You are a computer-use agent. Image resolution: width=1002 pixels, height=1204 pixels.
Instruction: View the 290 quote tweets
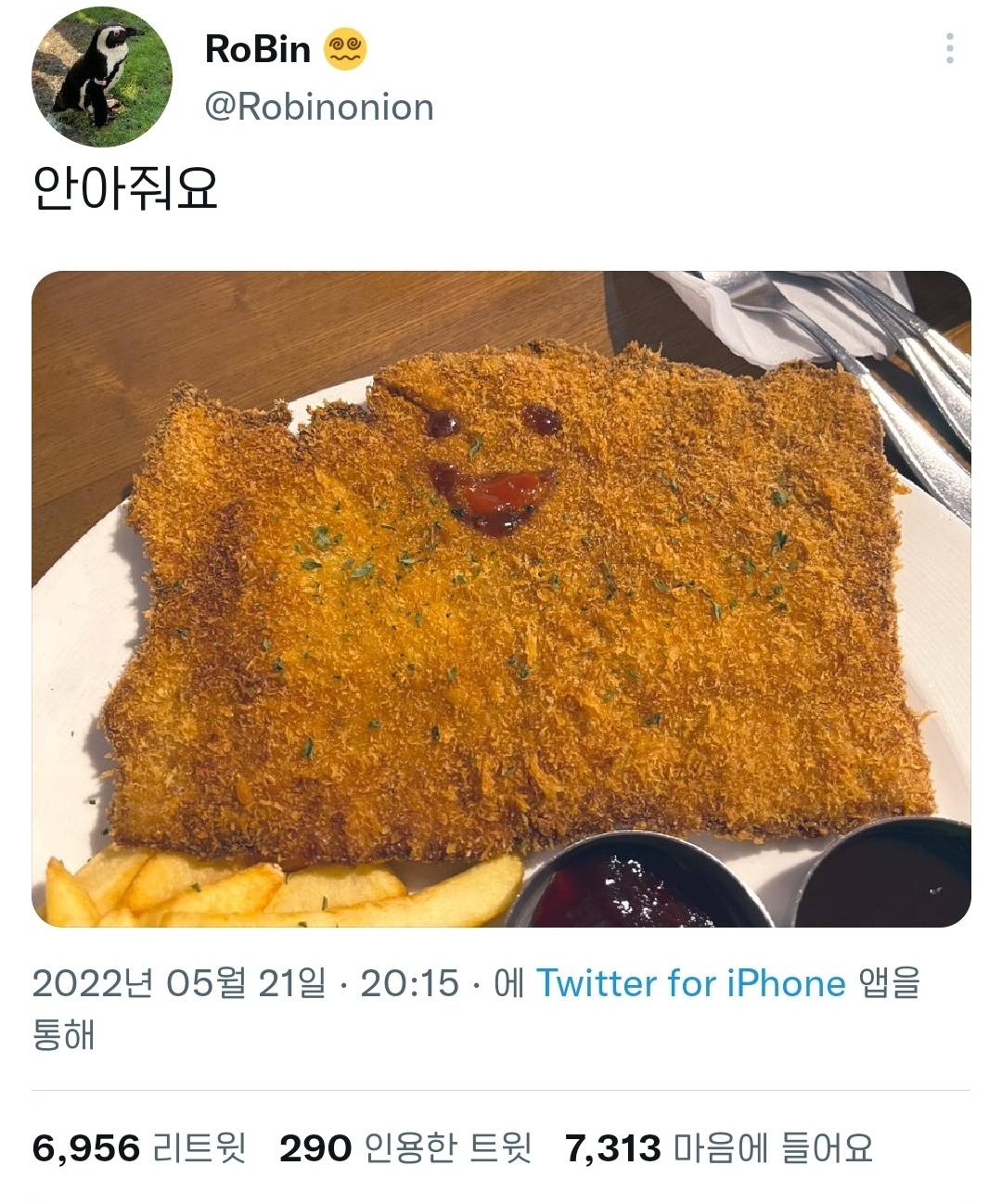(405, 1148)
